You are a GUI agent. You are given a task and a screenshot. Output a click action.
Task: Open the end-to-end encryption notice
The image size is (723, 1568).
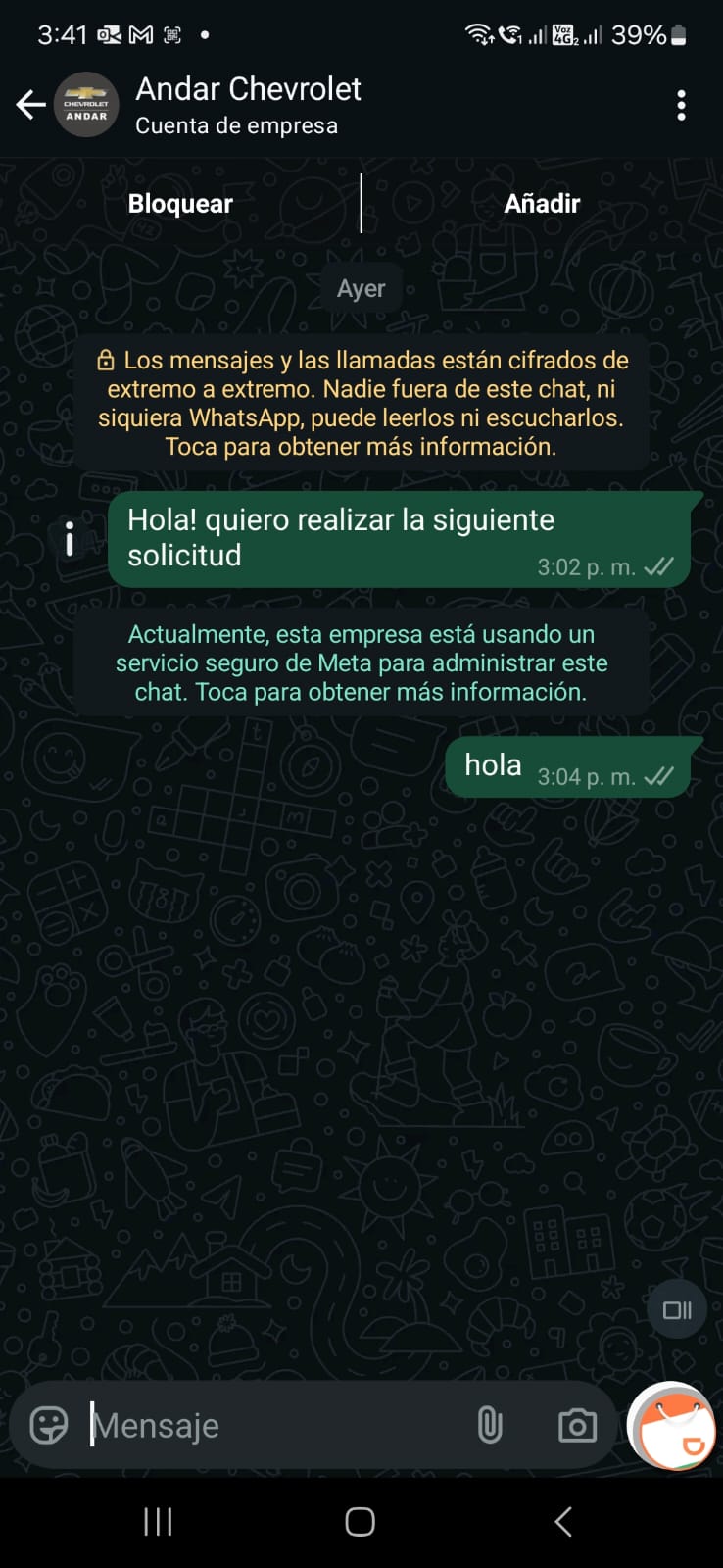click(x=361, y=403)
